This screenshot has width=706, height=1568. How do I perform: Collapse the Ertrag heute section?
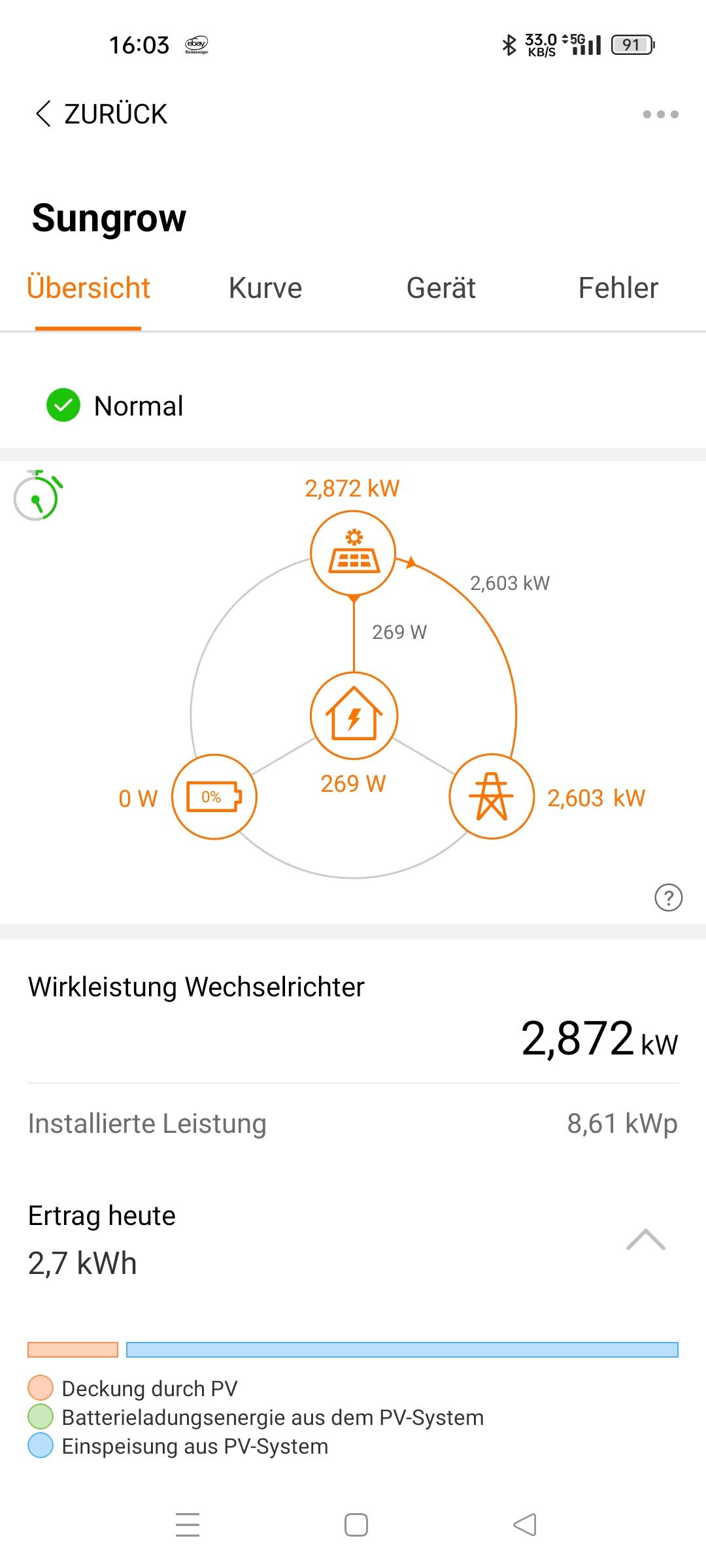point(645,1239)
